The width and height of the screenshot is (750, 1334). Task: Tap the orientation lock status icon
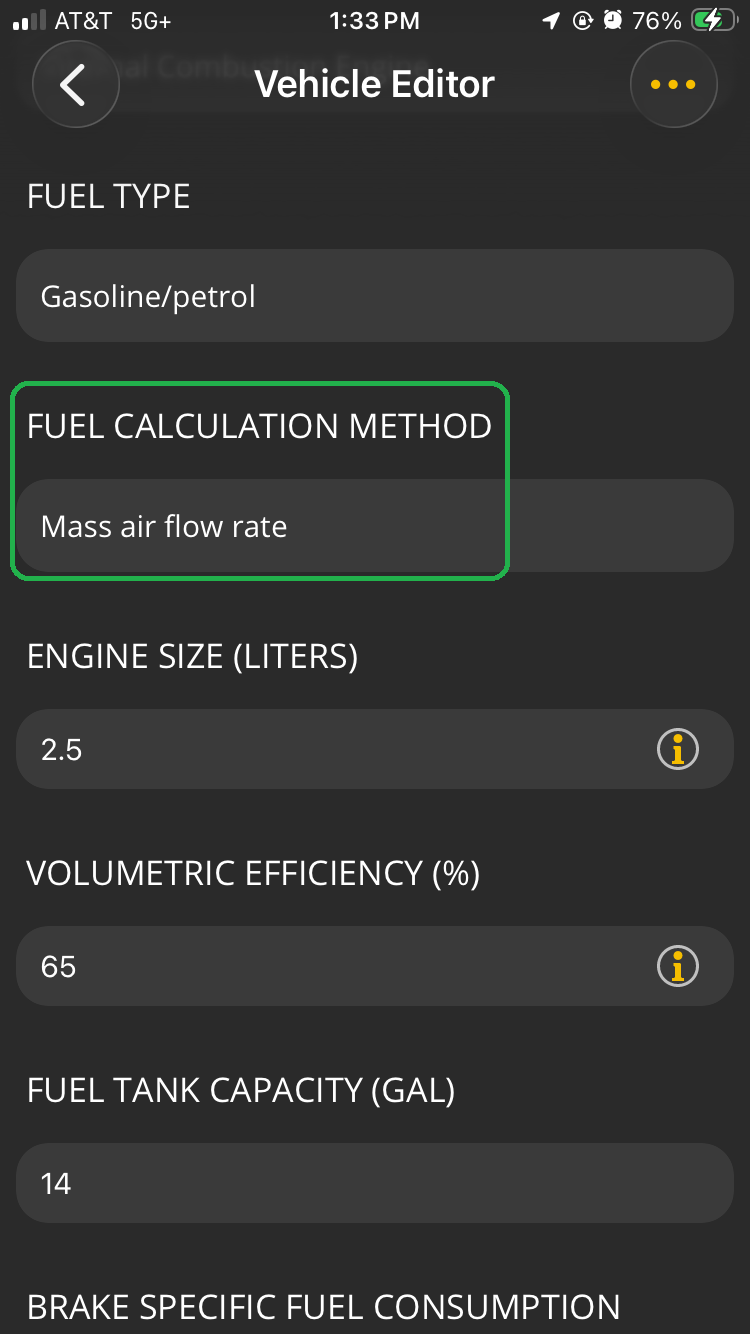pos(581,20)
